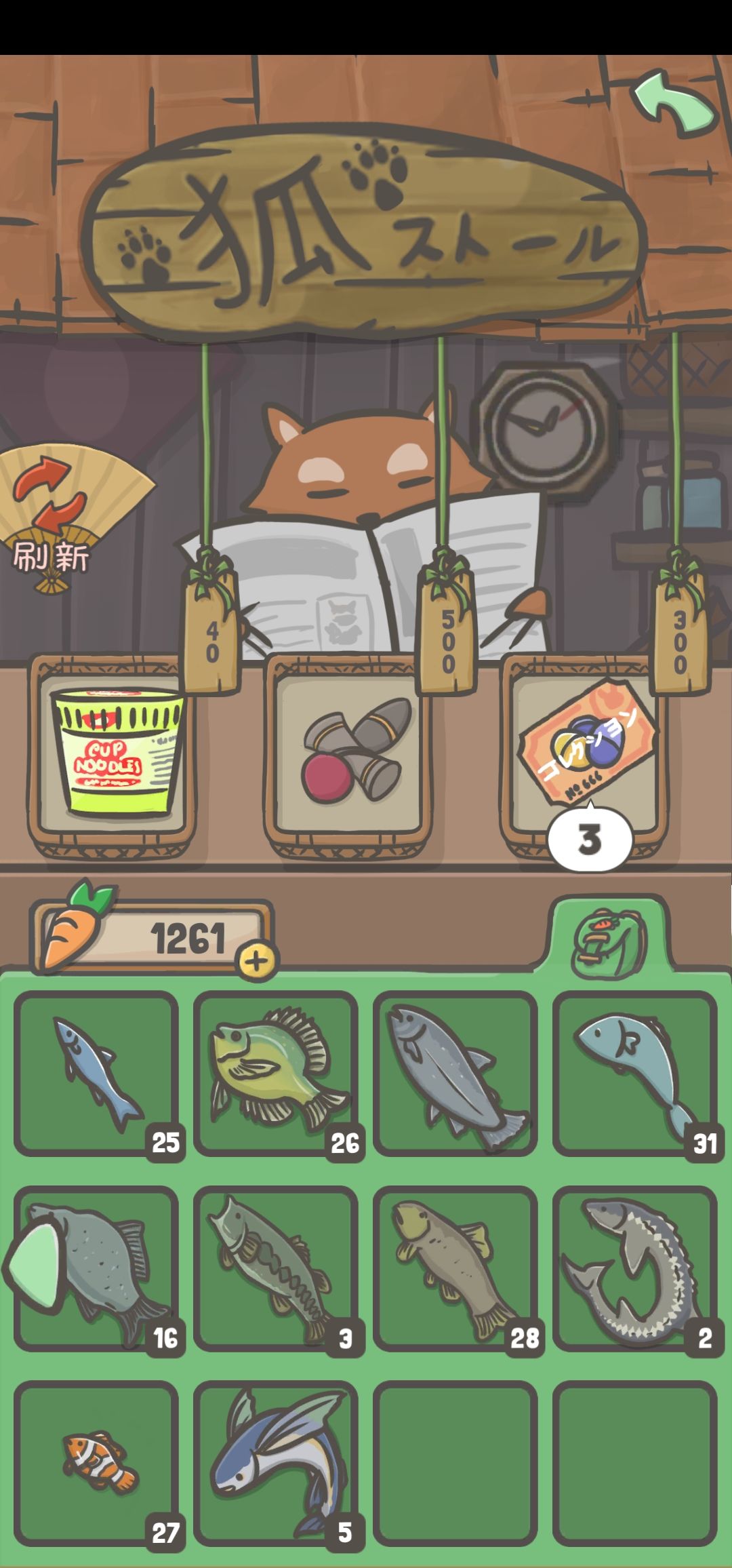Screen dimensions: 732x1568
Task: Add more carrots with the plus button
Action: pyautogui.click(x=257, y=960)
